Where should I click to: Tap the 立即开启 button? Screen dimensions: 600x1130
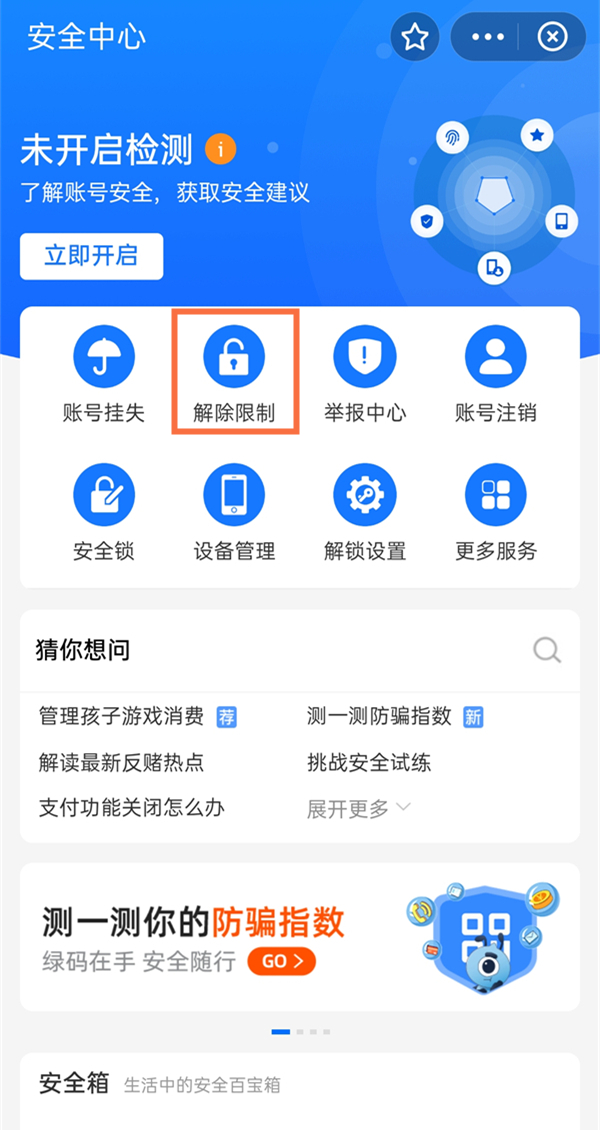91,256
